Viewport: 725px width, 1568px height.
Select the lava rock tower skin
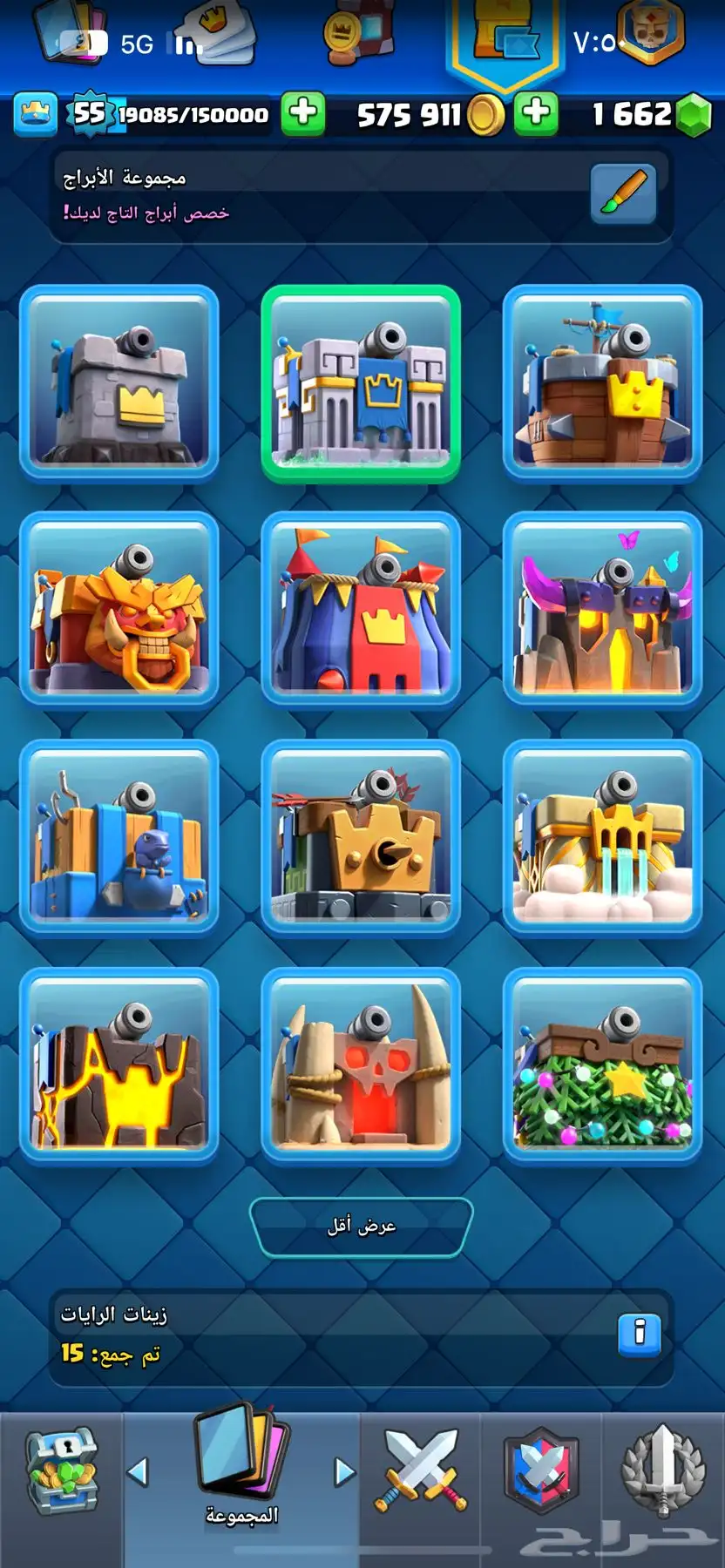[x=119, y=1065]
